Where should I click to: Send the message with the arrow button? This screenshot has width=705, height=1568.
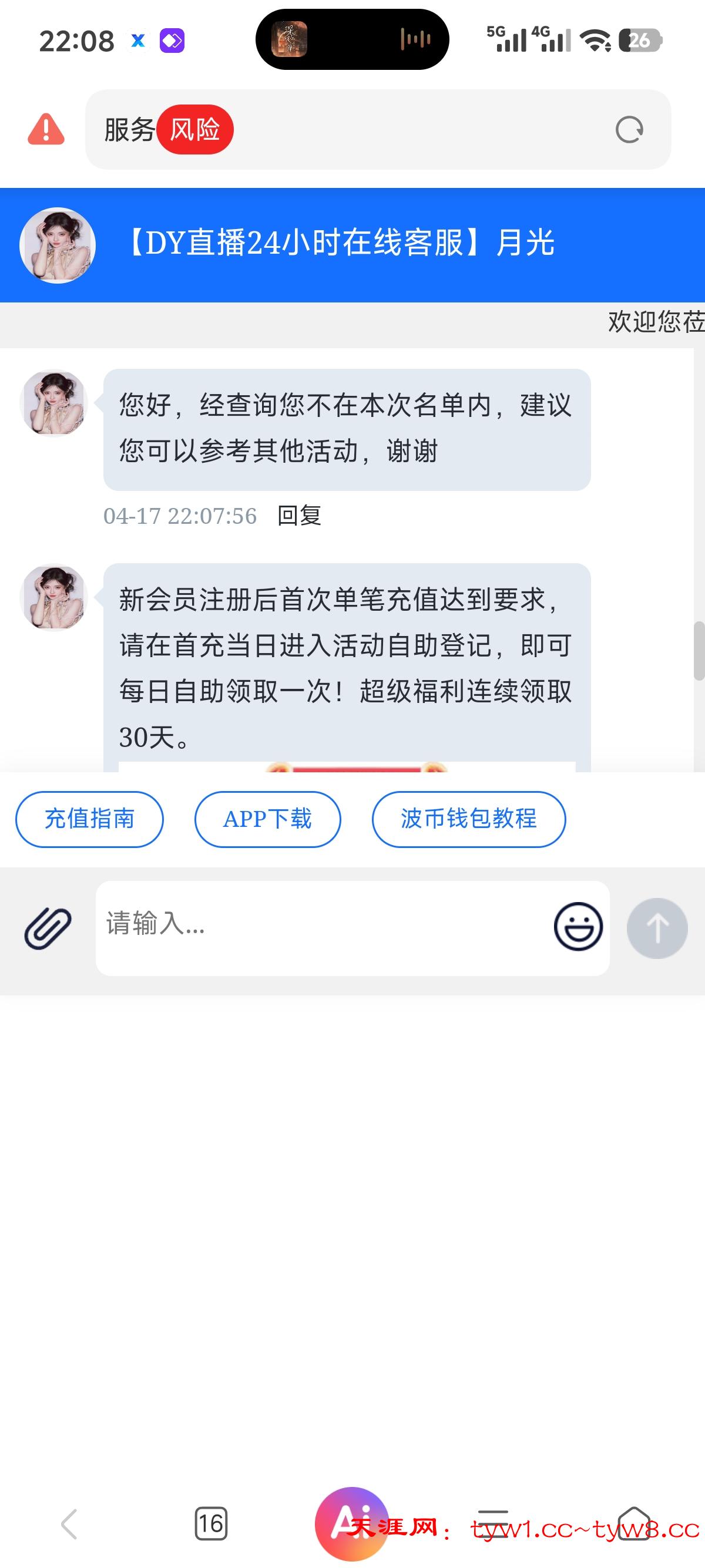[657, 928]
